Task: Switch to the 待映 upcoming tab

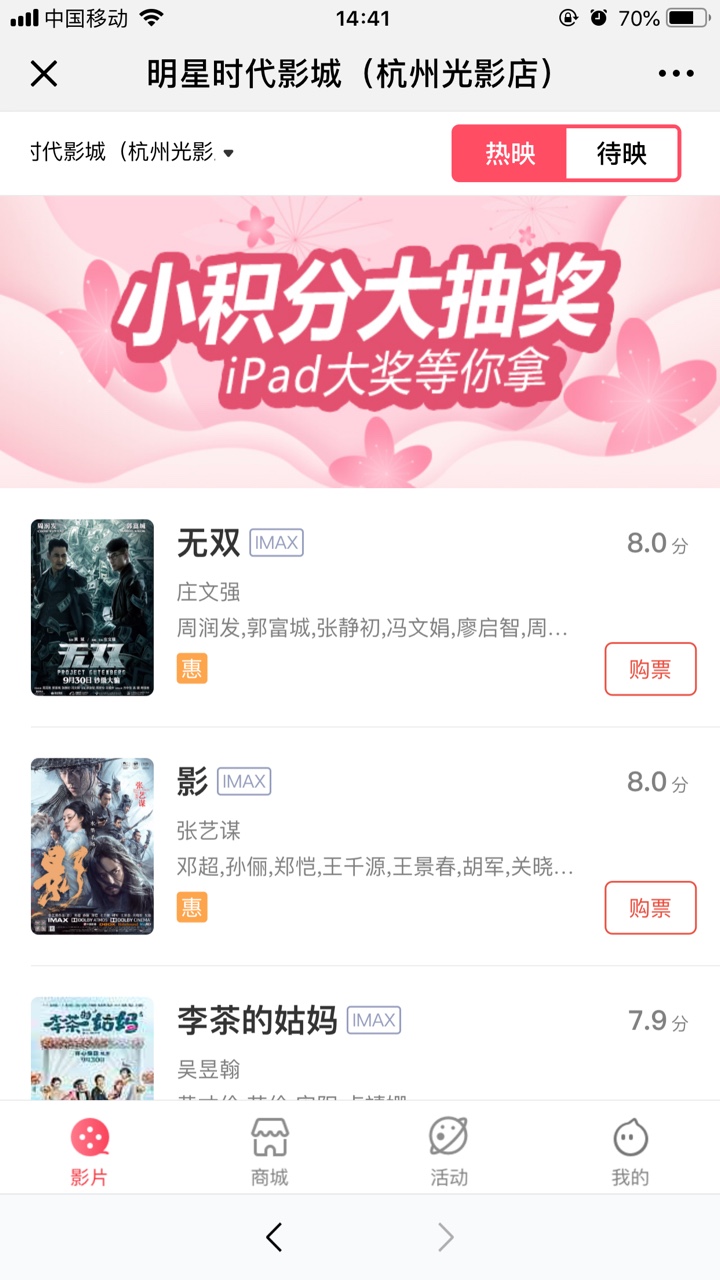Action: coord(622,153)
